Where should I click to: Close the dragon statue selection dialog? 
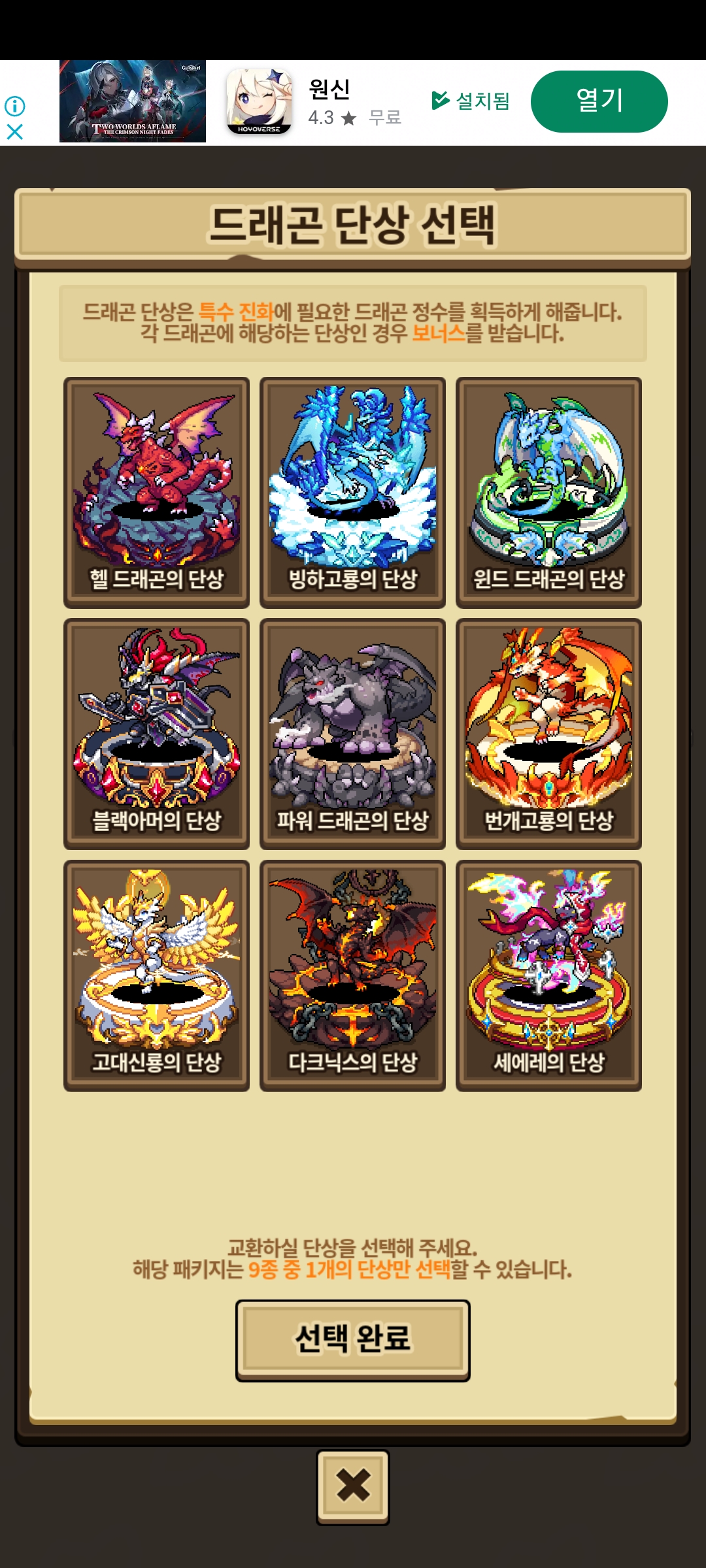coord(353,1487)
